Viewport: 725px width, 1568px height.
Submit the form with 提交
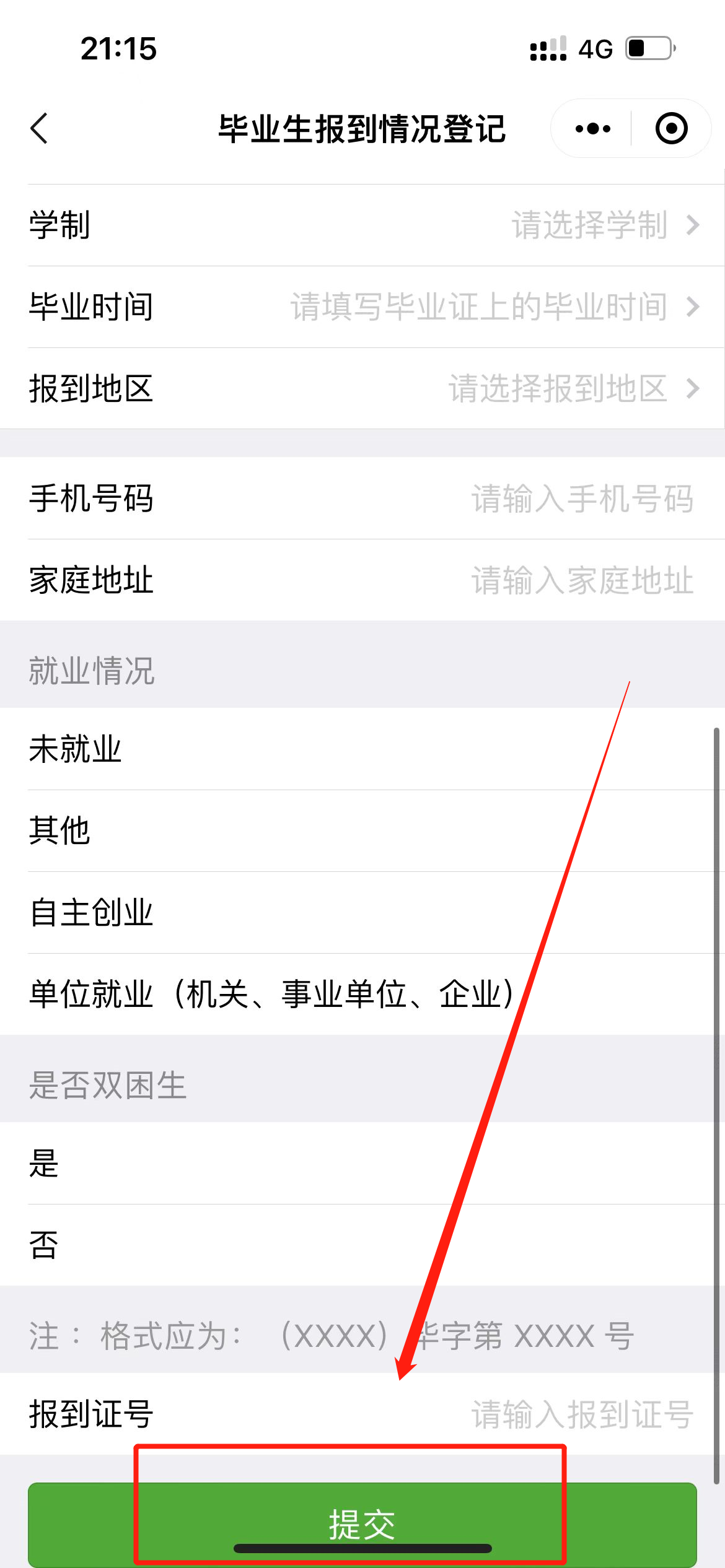coord(362,1523)
